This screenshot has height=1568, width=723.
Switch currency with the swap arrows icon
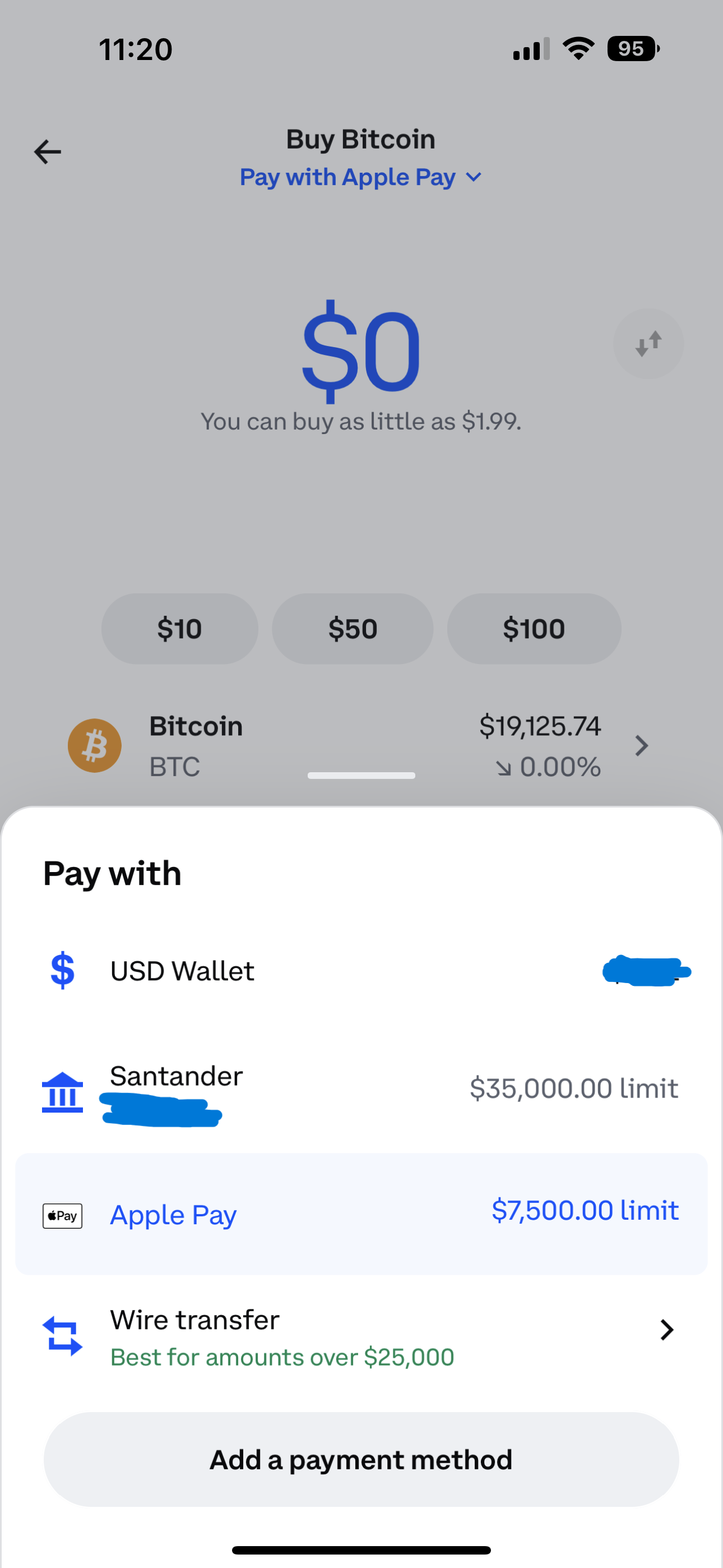pyautogui.click(x=648, y=344)
